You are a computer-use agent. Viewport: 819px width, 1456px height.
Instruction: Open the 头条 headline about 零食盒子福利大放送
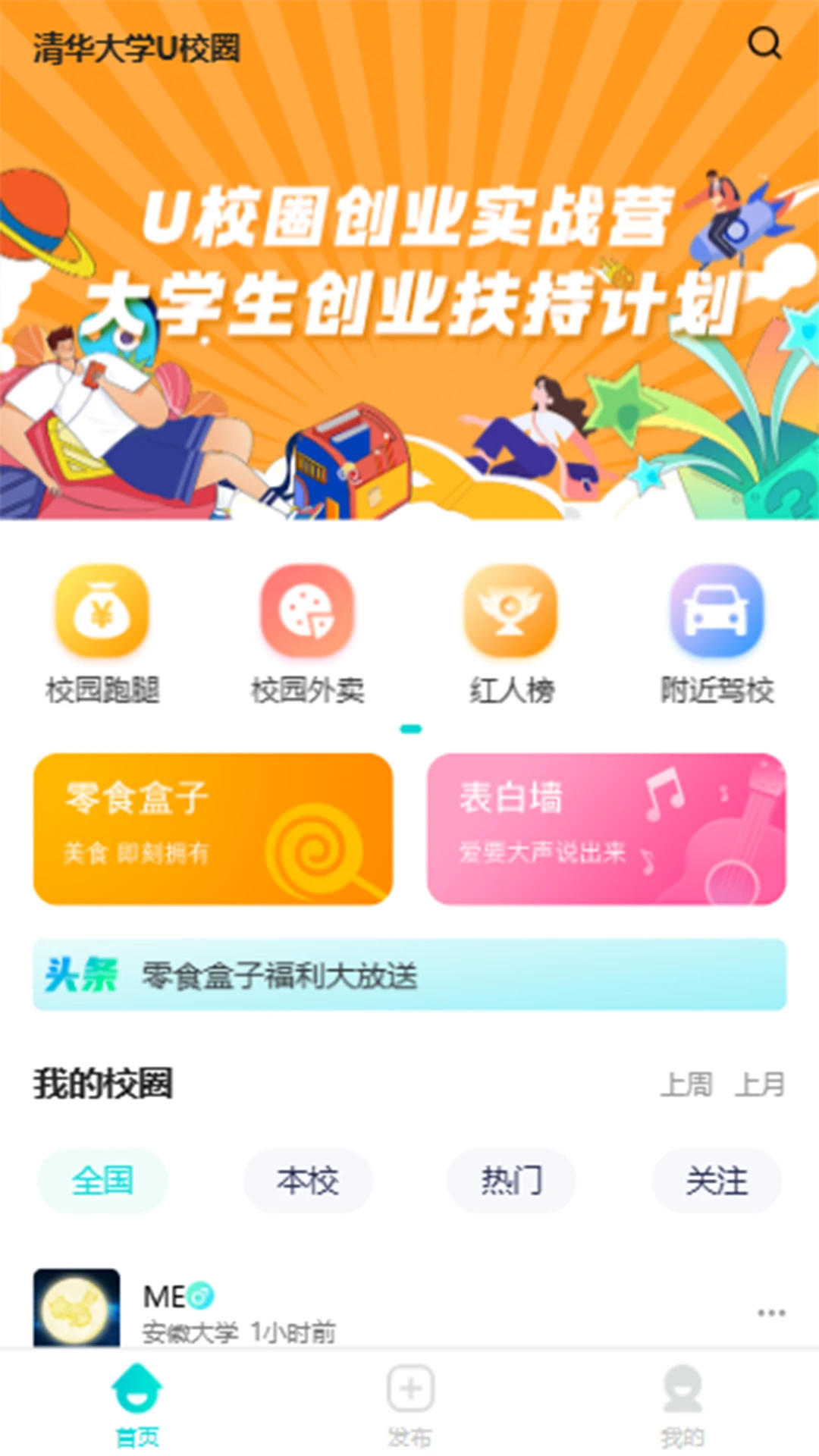(x=409, y=977)
